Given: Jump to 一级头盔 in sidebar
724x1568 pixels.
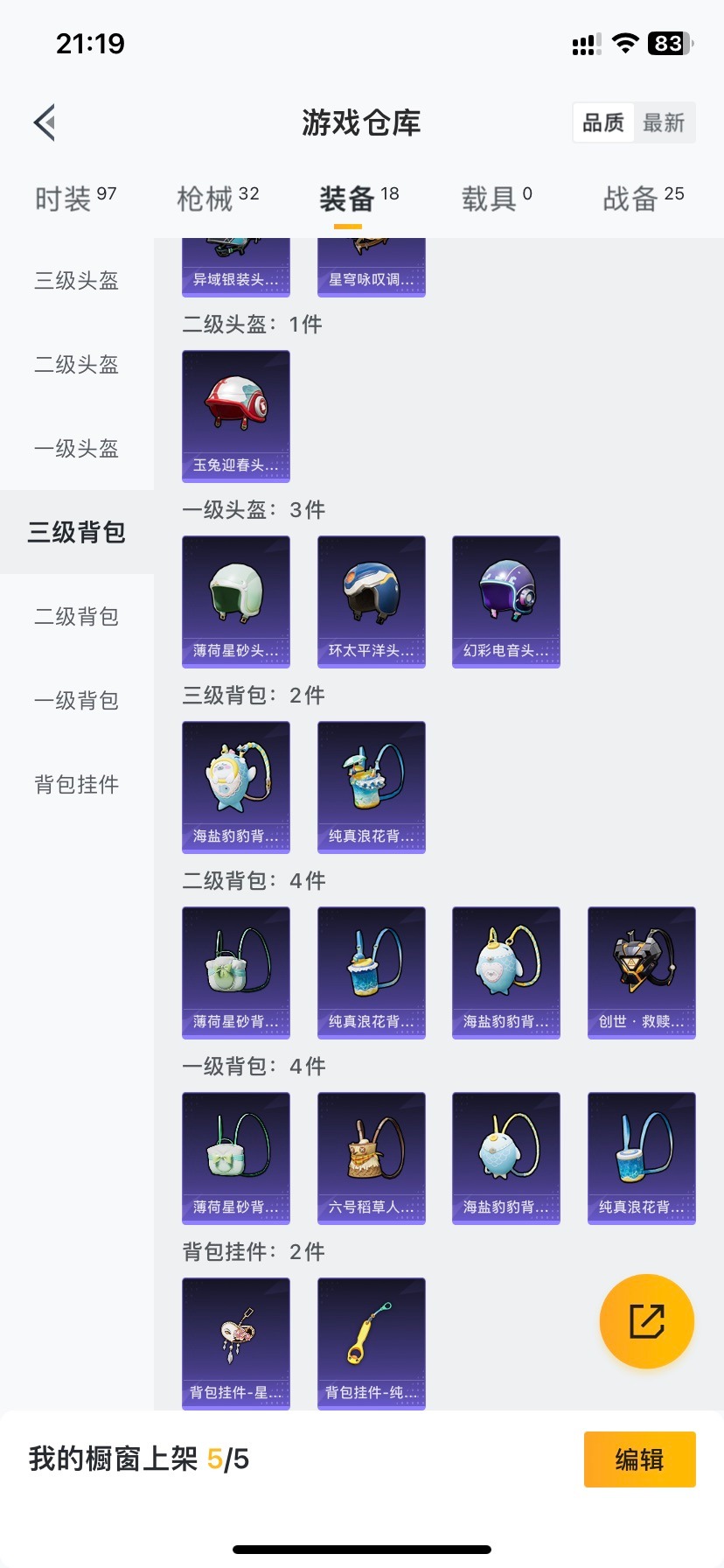Looking at the screenshot, I should 77,449.
